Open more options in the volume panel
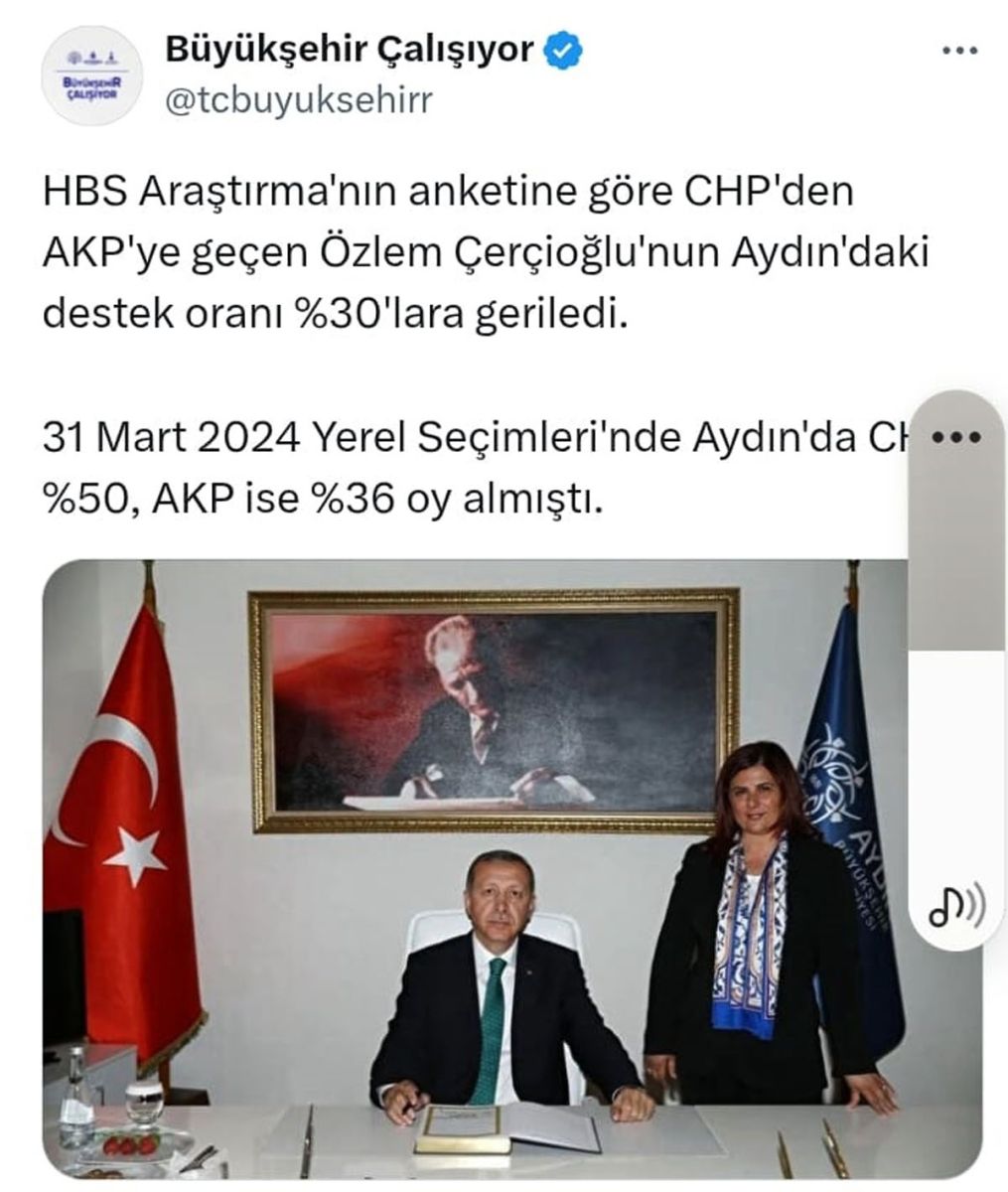This screenshot has height=1192, width=1008. pos(959,437)
